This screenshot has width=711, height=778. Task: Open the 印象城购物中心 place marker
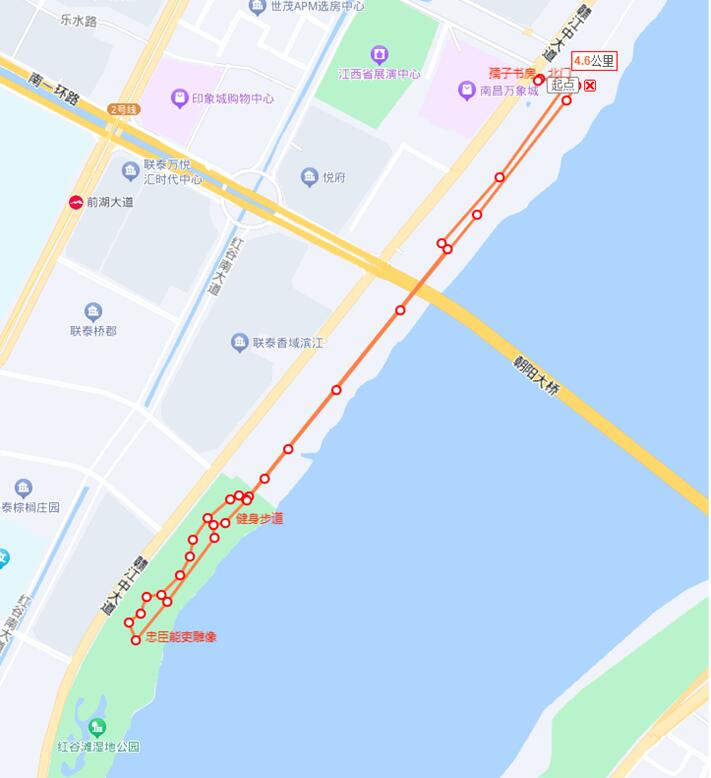tap(180, 98)
